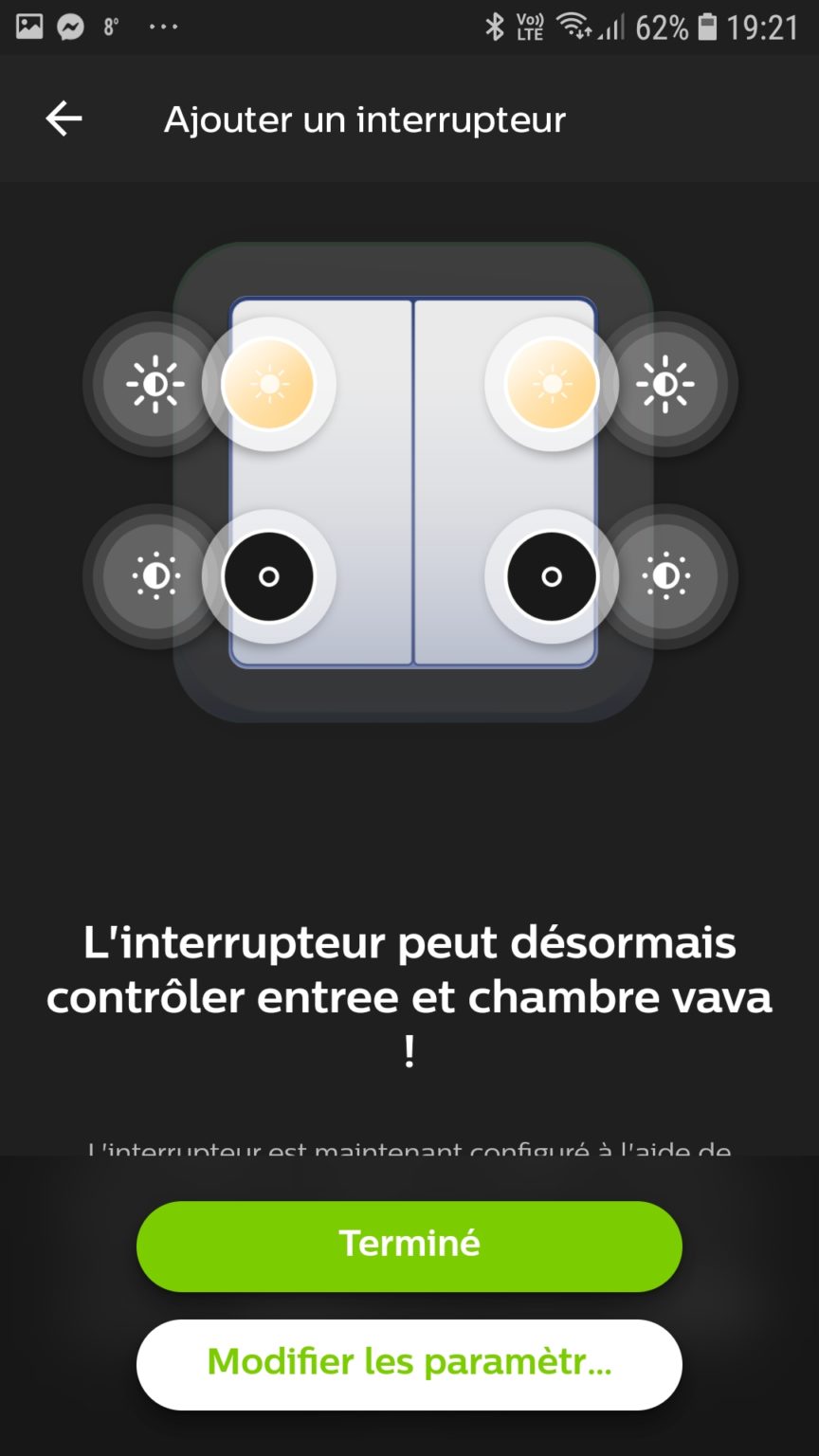Viewport: 819px width, 1456px height.
Task: Click the bottom-right dim down icon
Action: 666,576
